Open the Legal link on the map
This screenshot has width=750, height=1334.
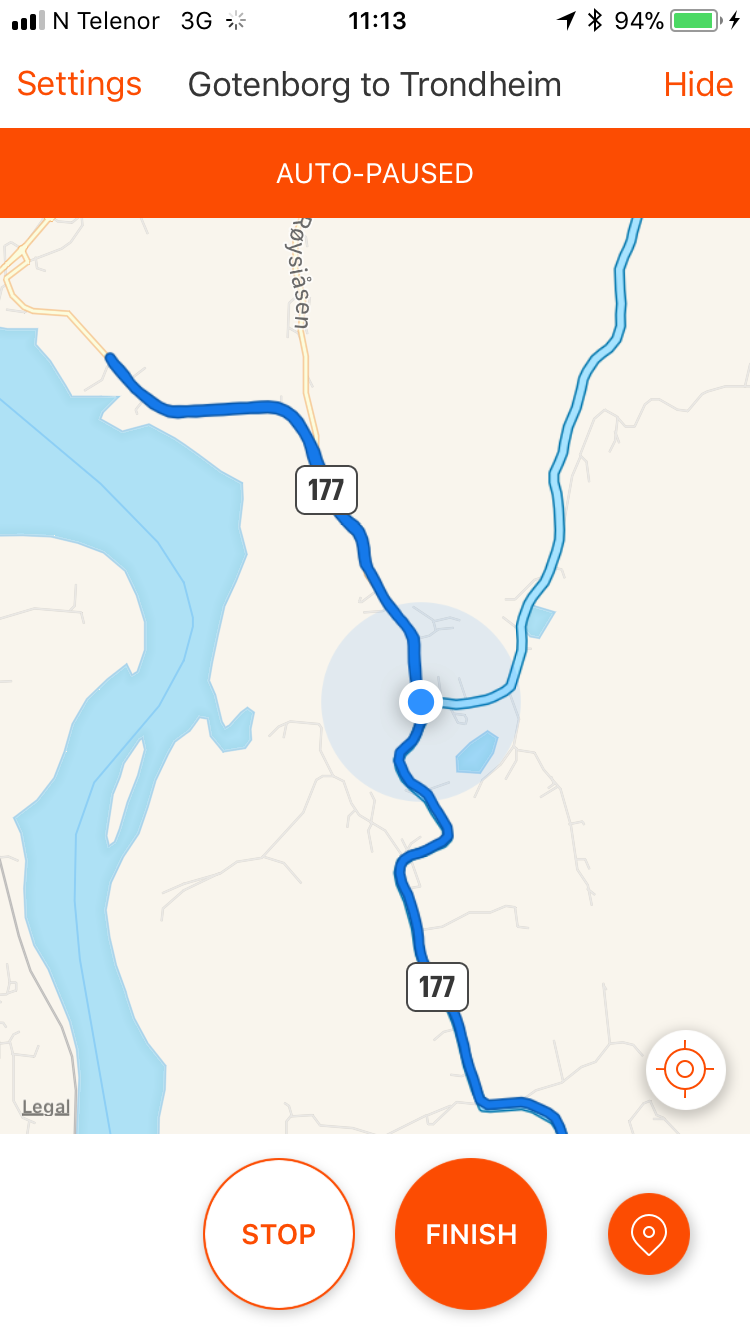point(46,1107)
